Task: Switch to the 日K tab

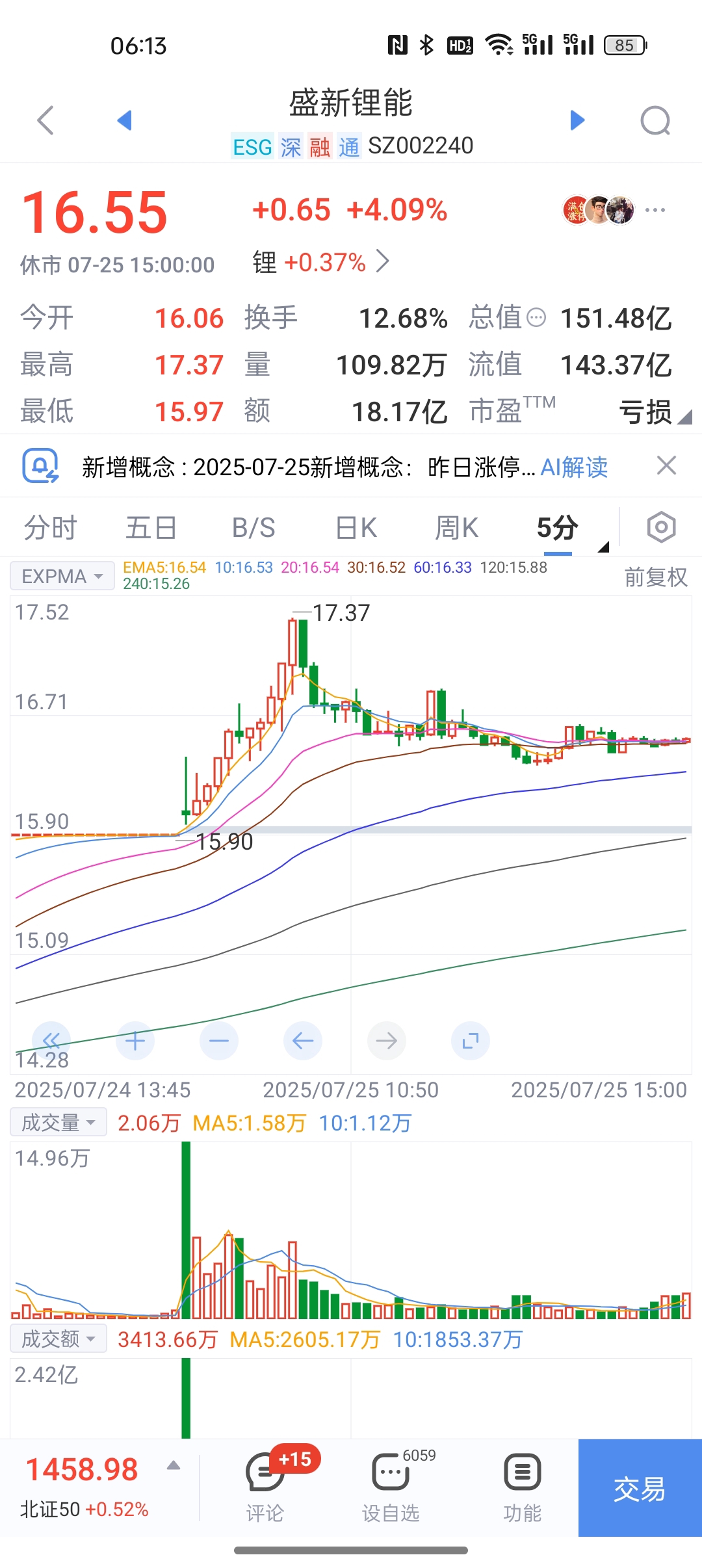Action: pyautogui.click(x=356, y=527)
